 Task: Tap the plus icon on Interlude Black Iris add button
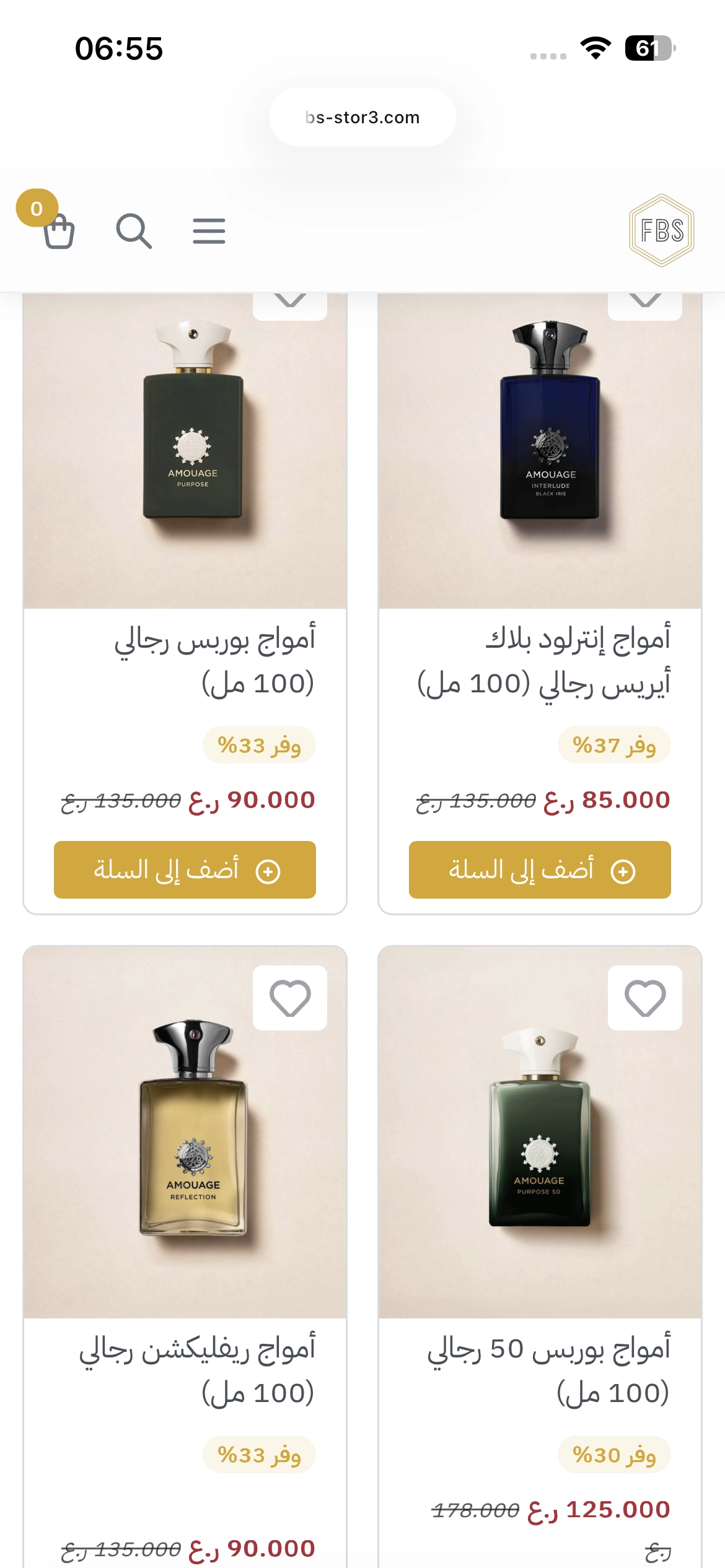[x=622, y=871]
